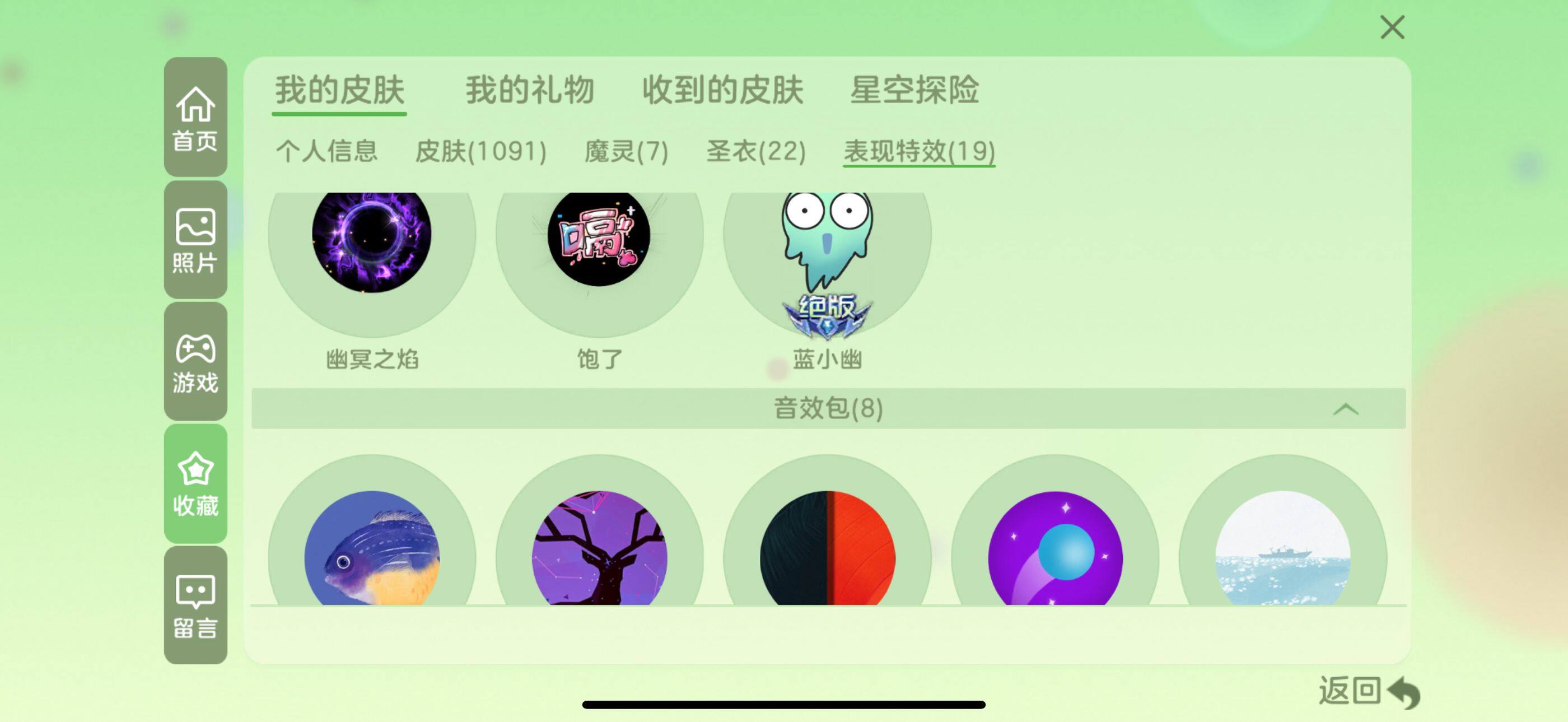The image size is (1568, 722).
Task: Open the 留言 messages section
Action: pos(195,605)
